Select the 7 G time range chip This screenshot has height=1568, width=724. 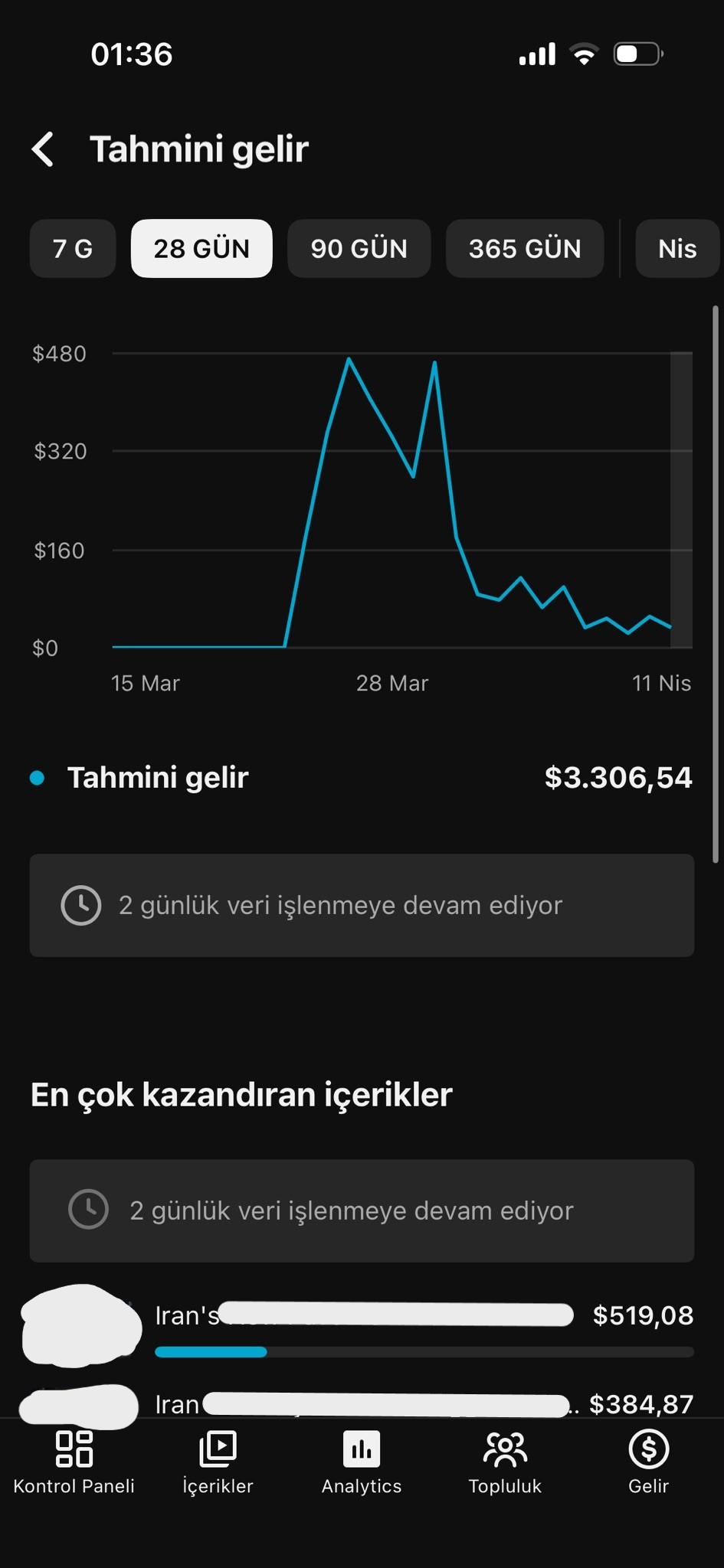[x=73, y=249]
